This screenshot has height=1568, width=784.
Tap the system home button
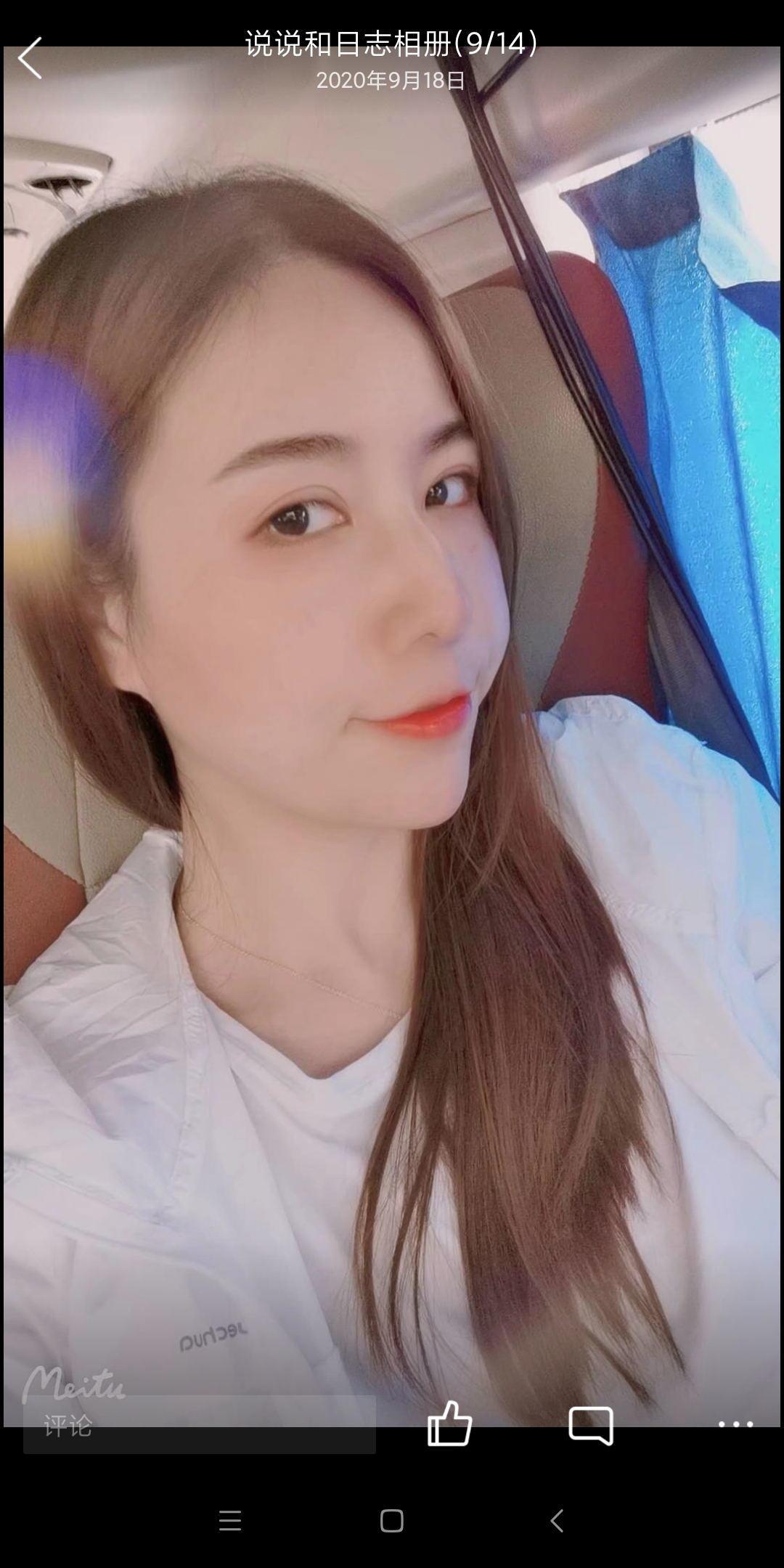point(392,1521)
